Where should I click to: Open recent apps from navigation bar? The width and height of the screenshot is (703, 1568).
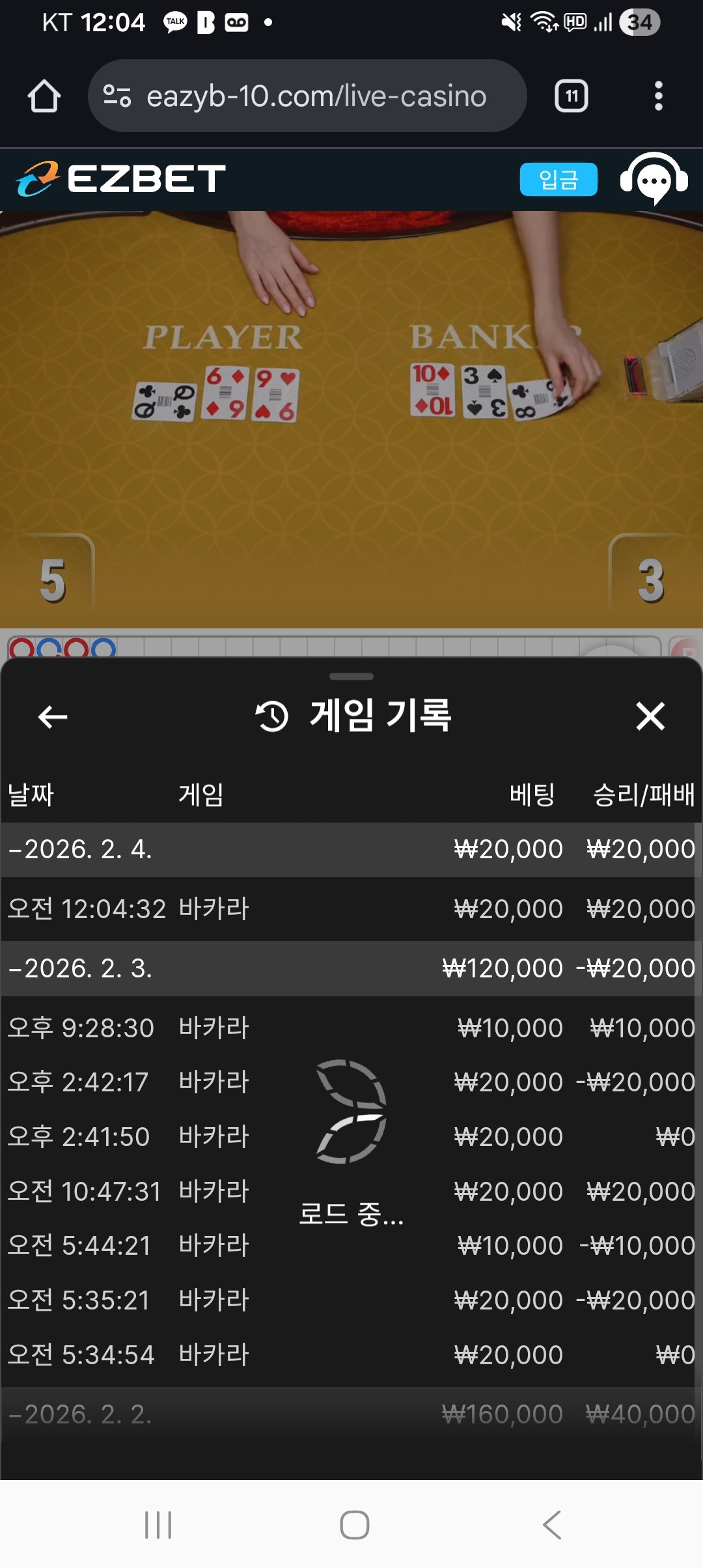point(158,1524)
